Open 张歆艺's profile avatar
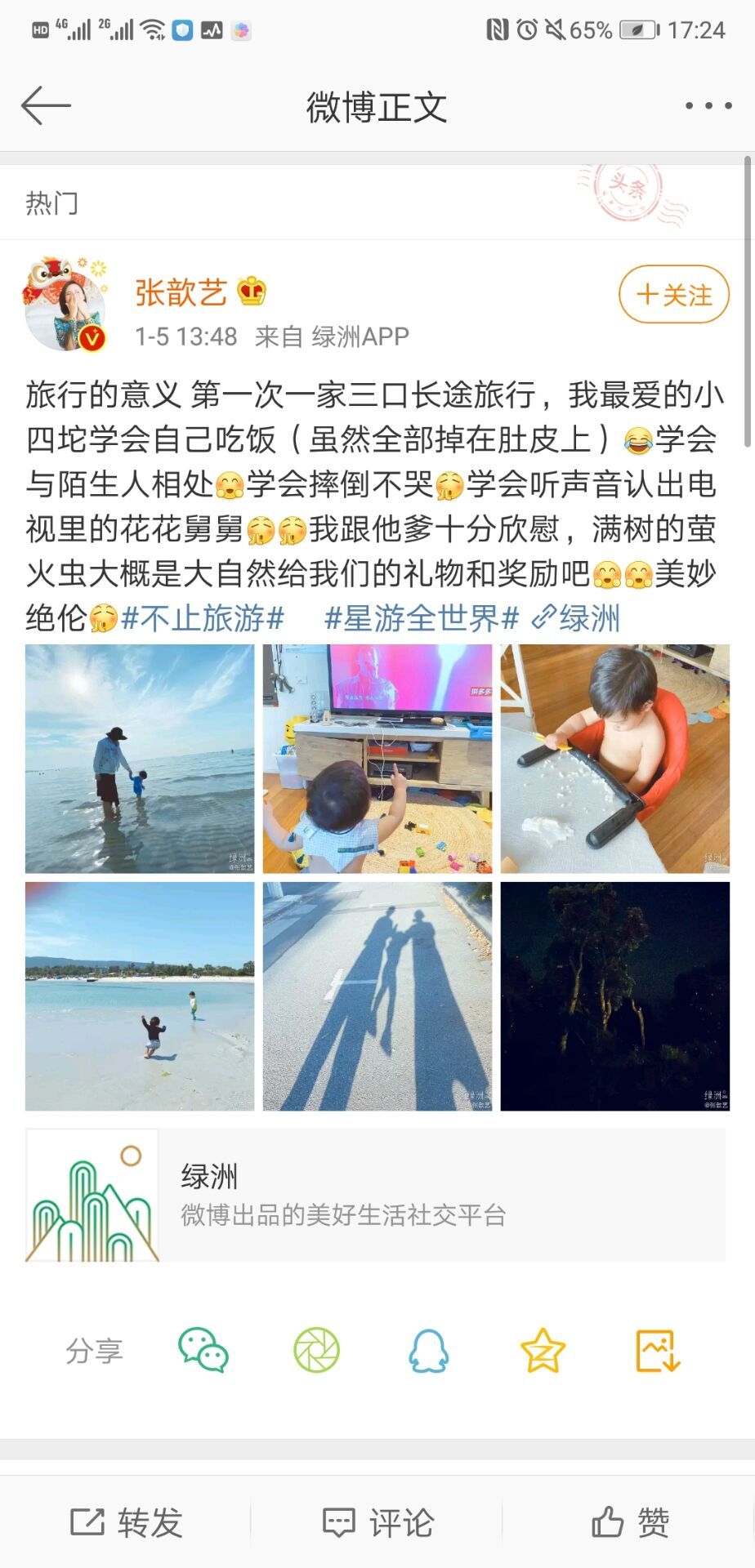This screenshot has width=755, height=1568. 67,305
